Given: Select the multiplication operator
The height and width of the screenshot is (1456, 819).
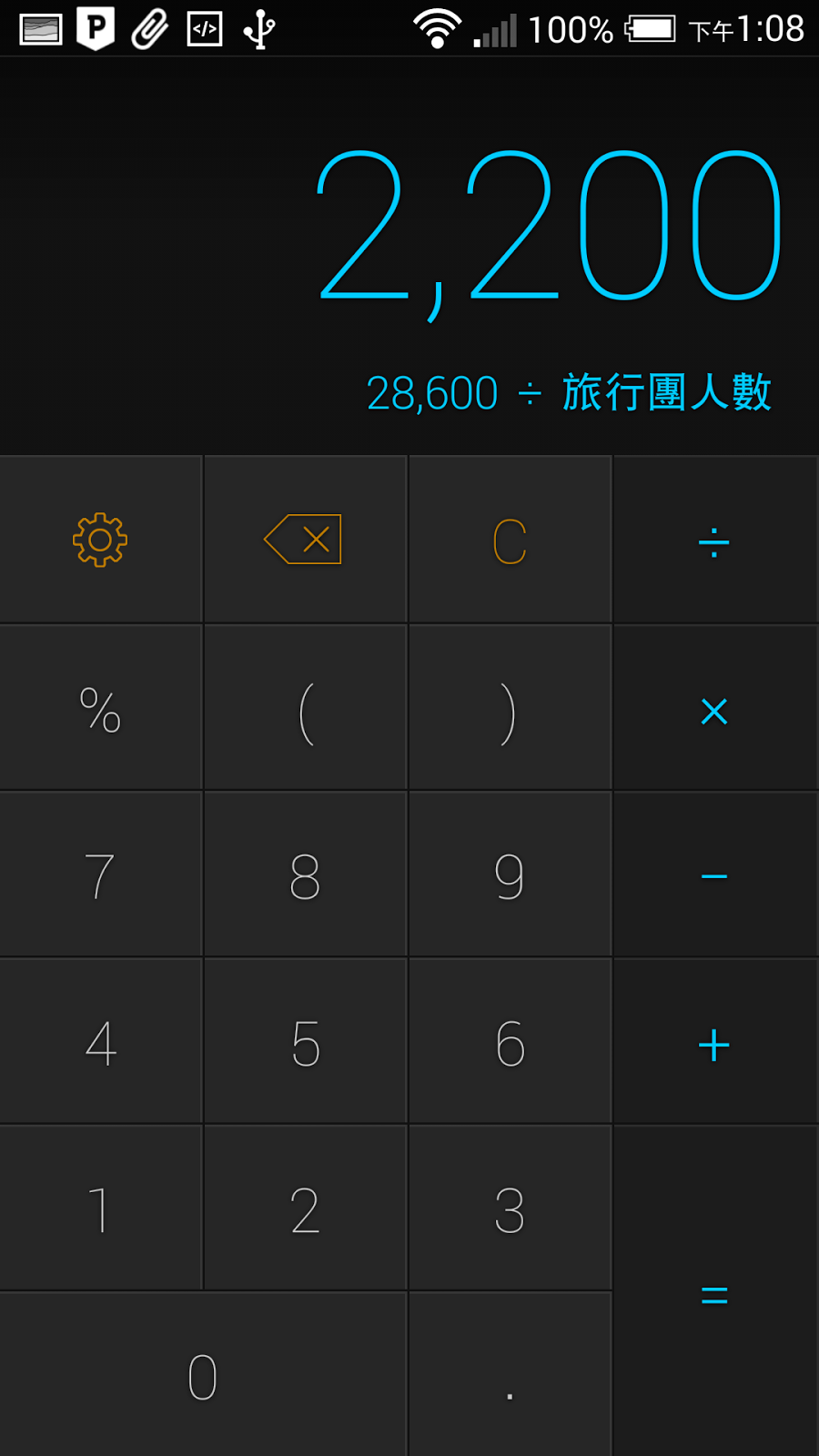Looking at the screenshot, I should [x=715, y=708].
